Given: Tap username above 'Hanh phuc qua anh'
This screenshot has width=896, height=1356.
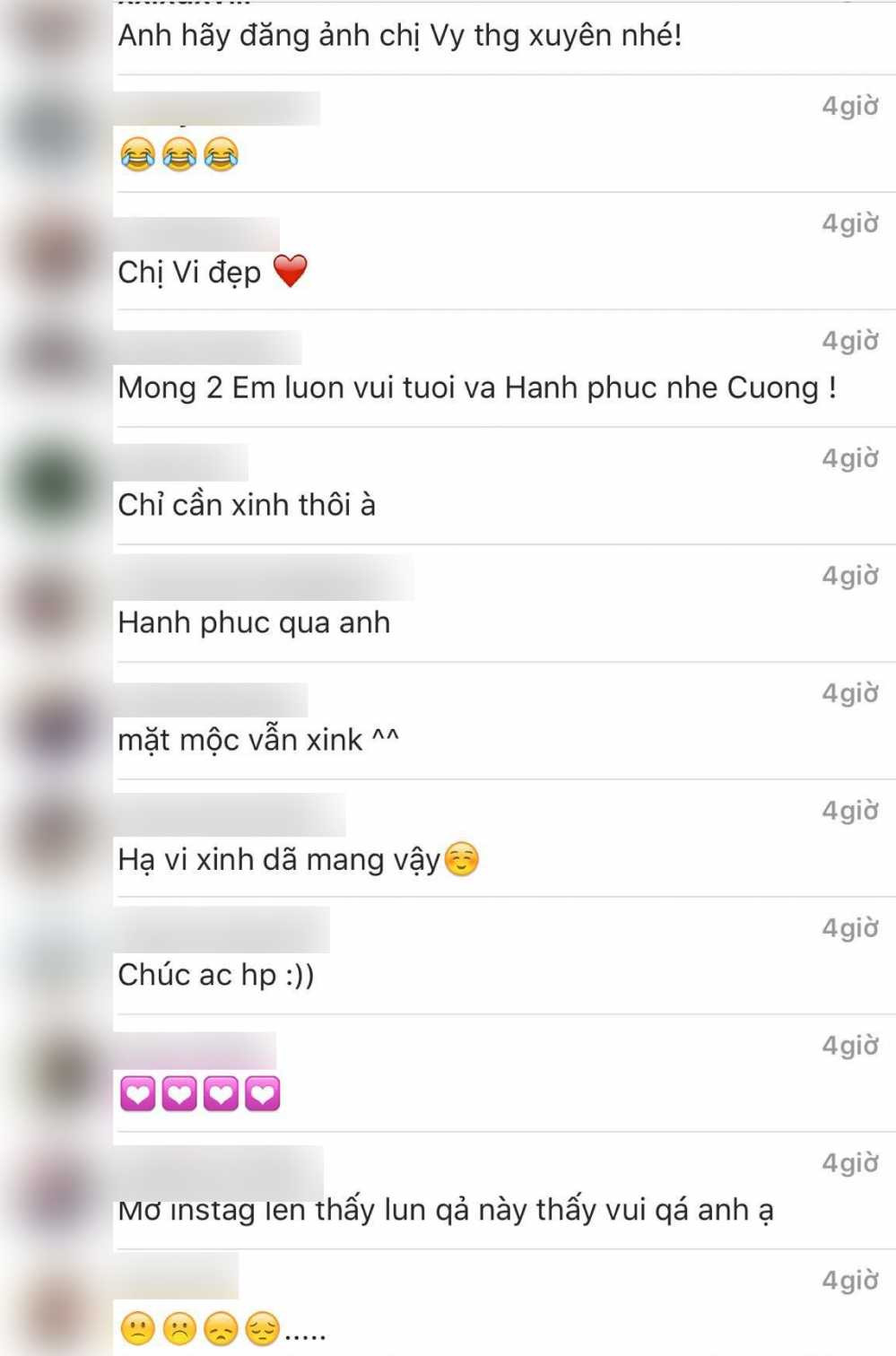Looking at the screenshot, I should (264, 578).
